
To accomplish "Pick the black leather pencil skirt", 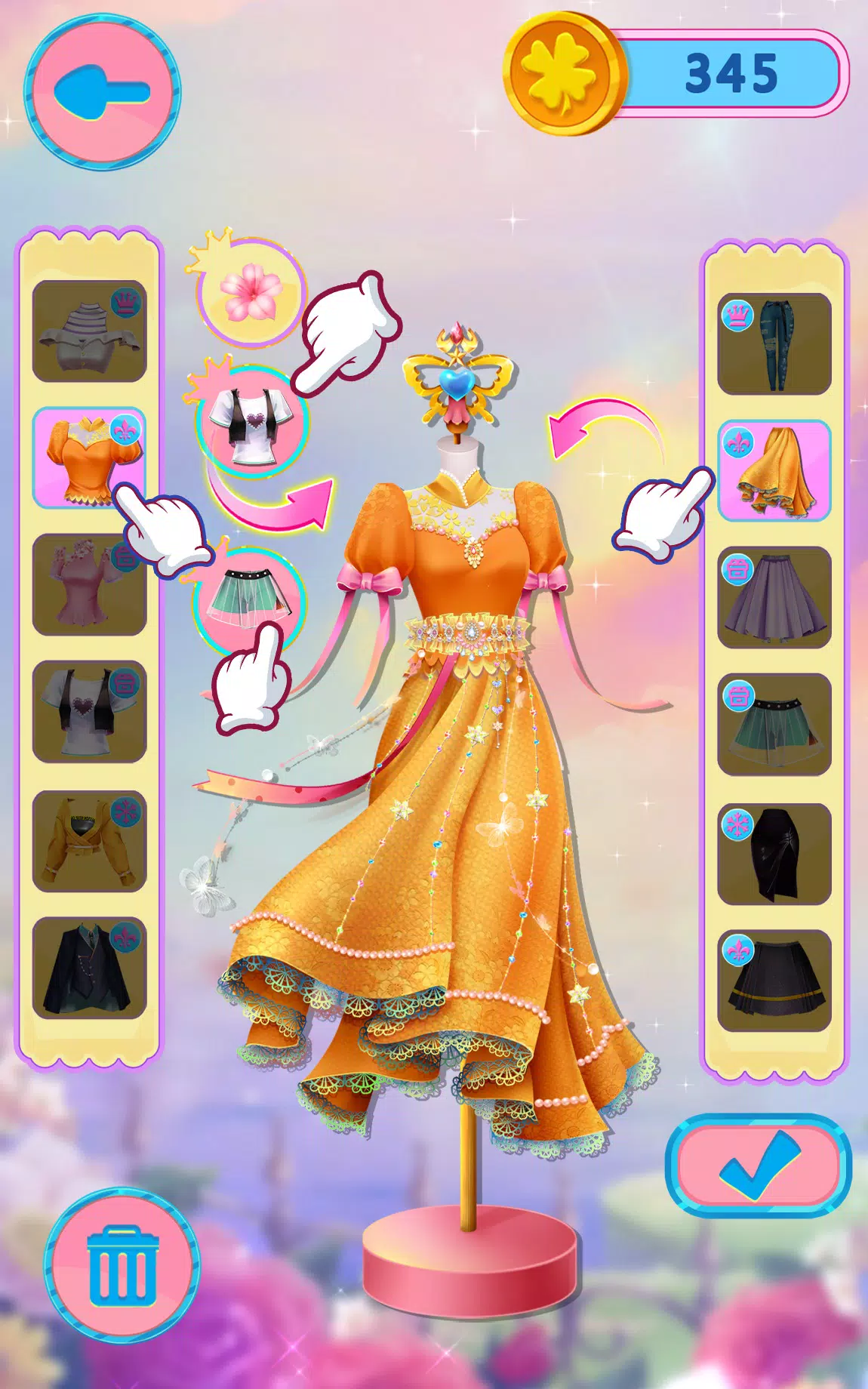I will (774, 854).
